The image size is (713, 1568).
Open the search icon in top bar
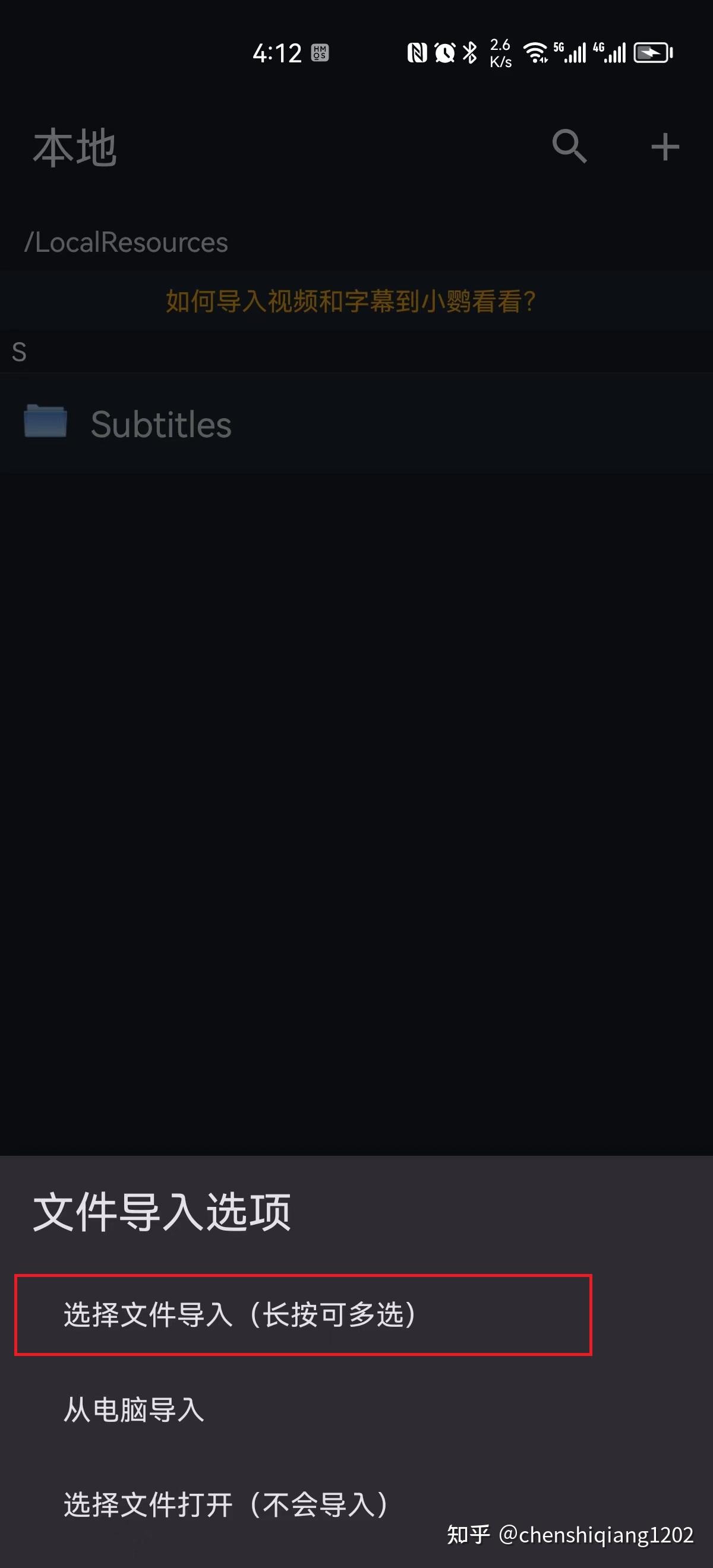[x=569, y=147]
